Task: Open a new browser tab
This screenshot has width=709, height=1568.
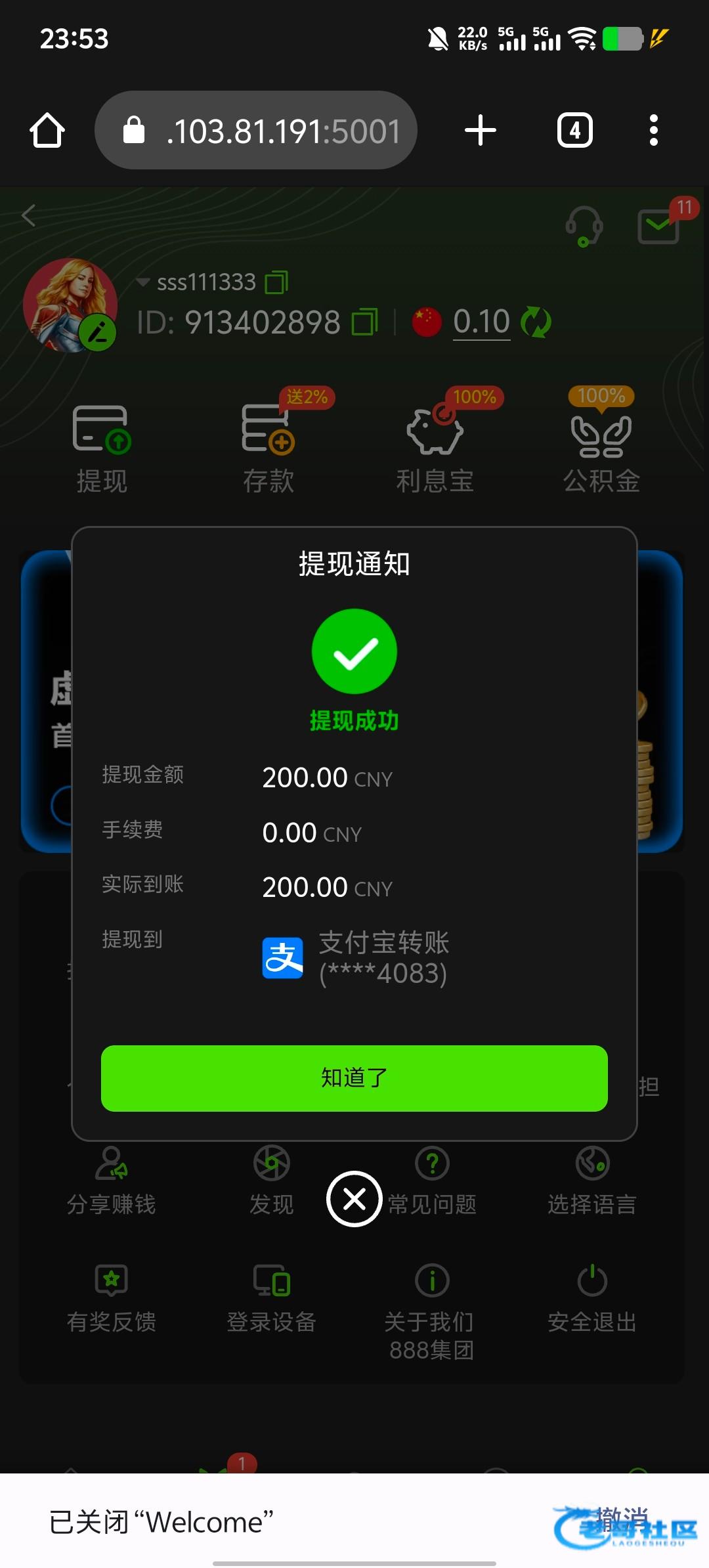Action: 481,130
